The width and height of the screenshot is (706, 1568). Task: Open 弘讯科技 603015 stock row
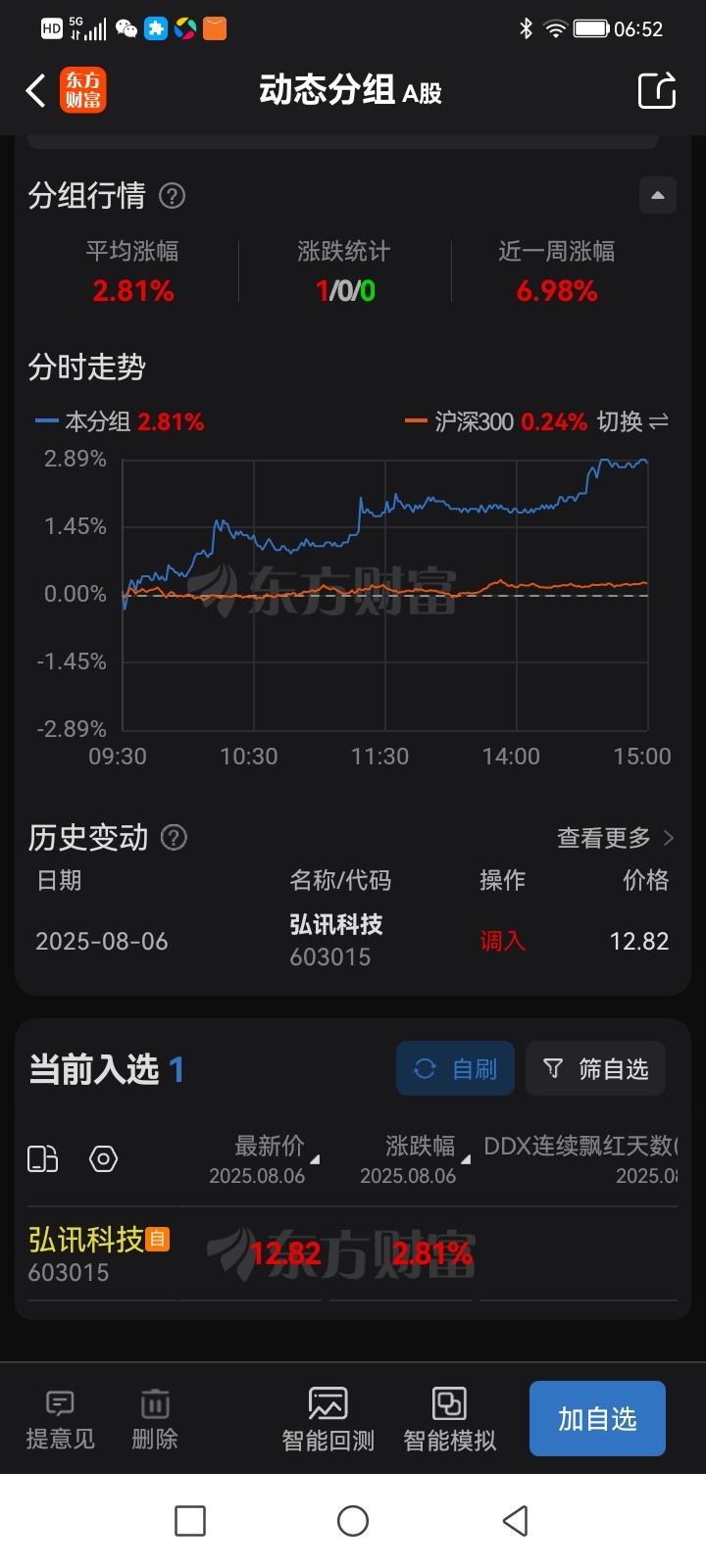click(352, 1254)
